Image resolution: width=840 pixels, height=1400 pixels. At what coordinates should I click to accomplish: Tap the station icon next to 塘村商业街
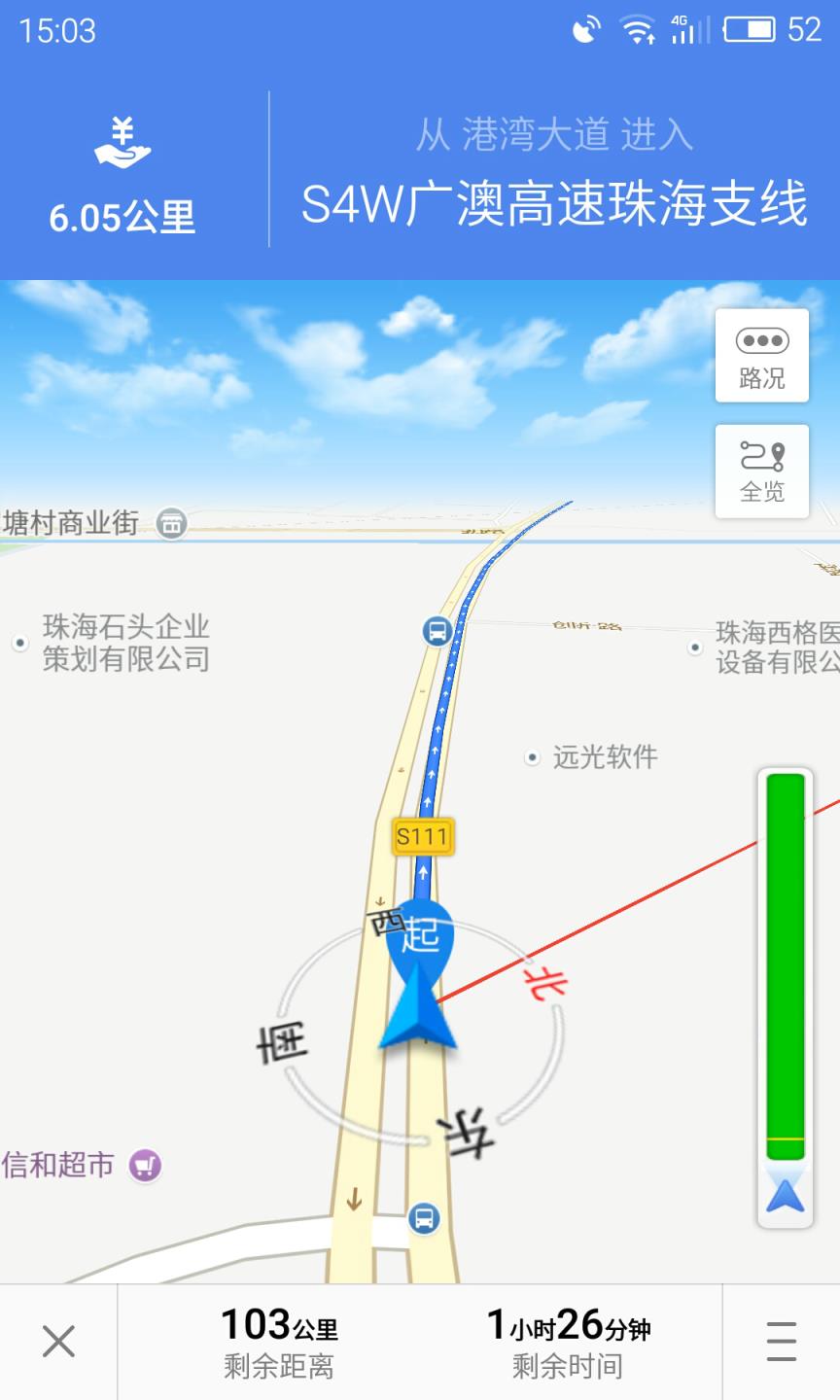pos(171,523)
